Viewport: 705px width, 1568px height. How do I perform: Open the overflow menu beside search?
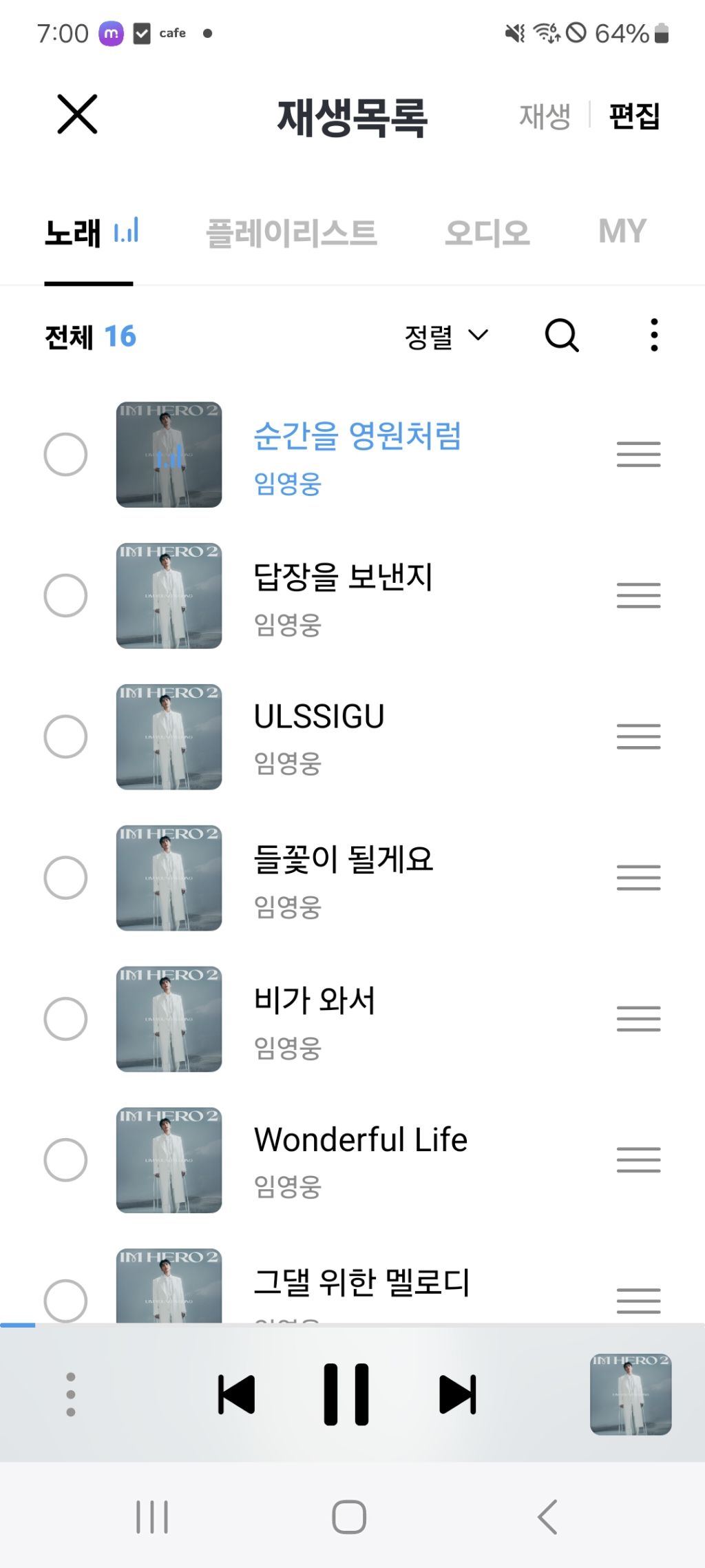654,336
